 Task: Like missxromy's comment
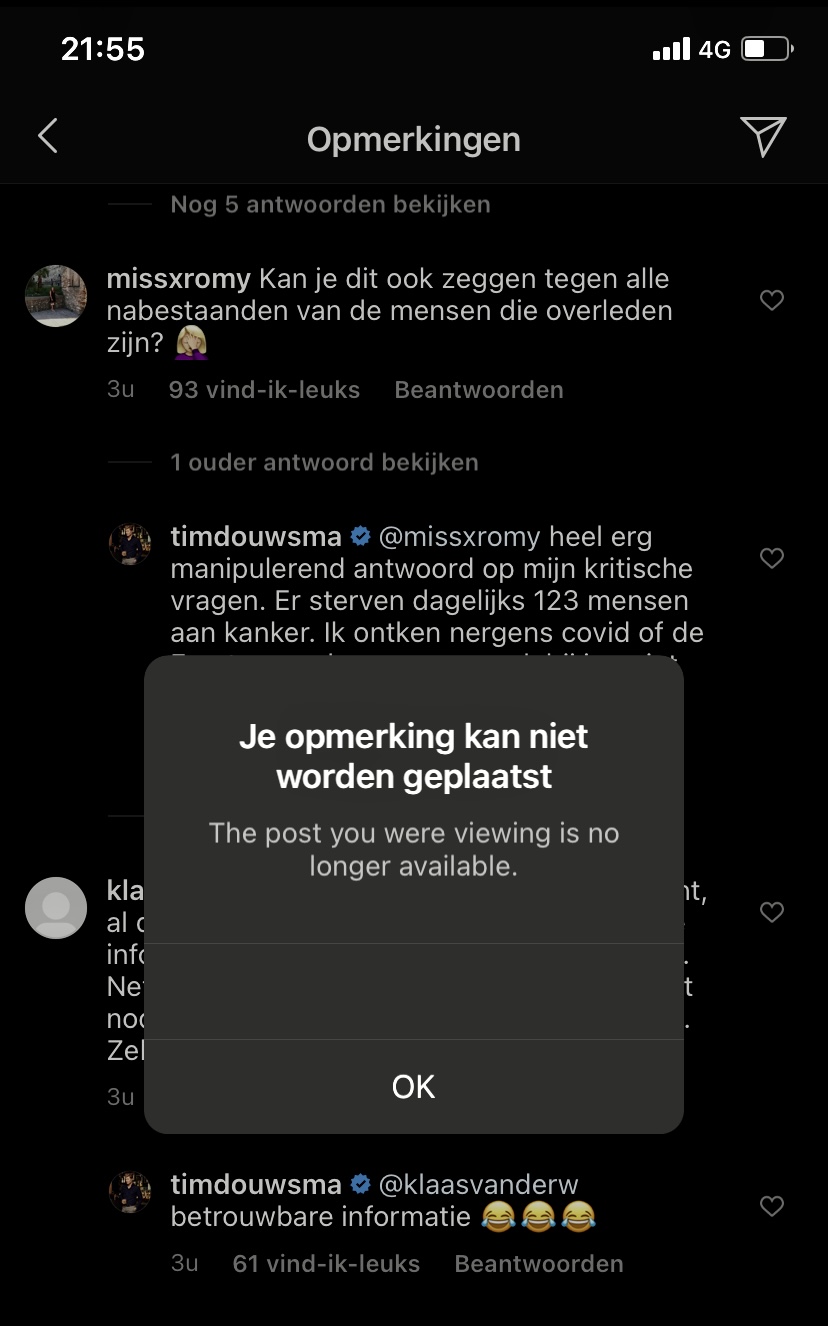pyautogui.click(x=772, y=300)
